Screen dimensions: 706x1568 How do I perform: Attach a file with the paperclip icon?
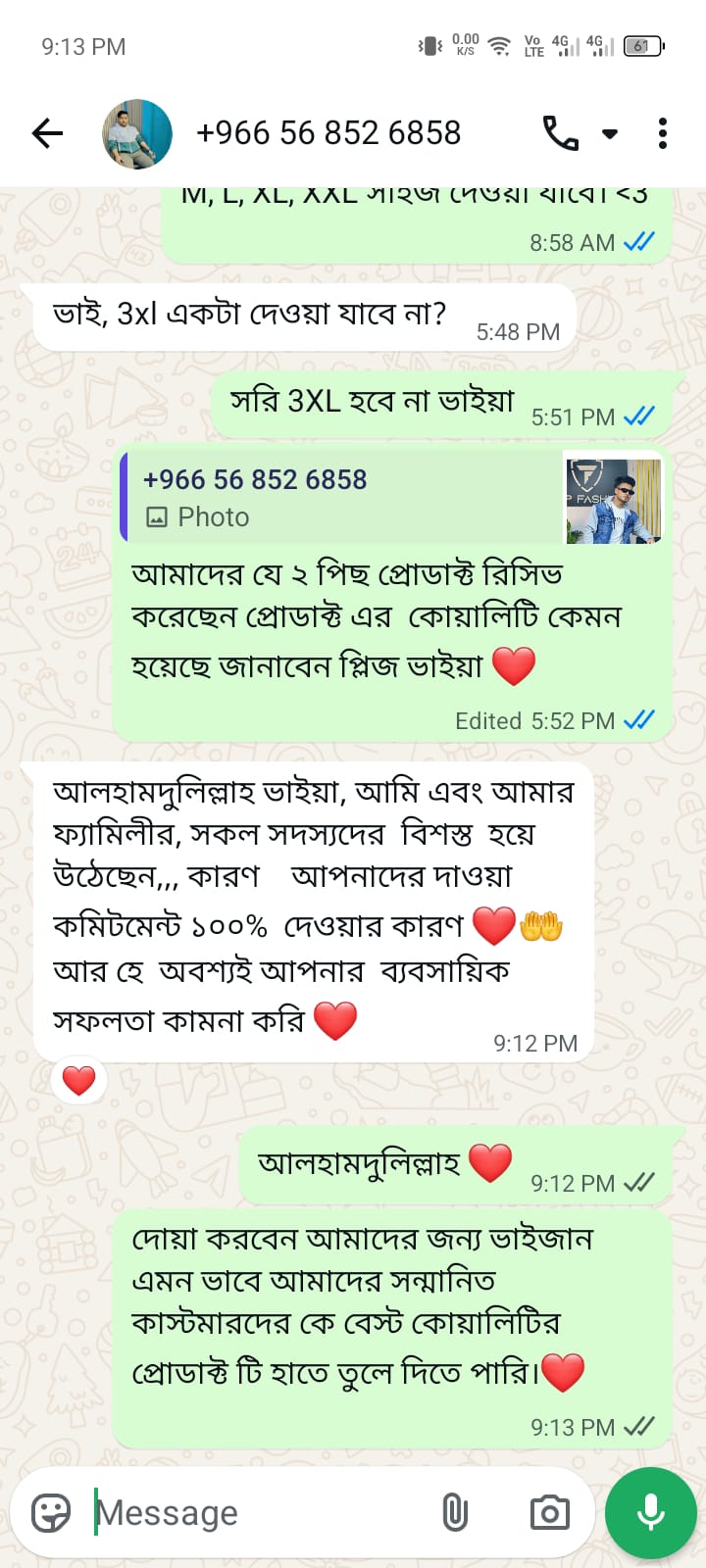[x=455, y=1512]
